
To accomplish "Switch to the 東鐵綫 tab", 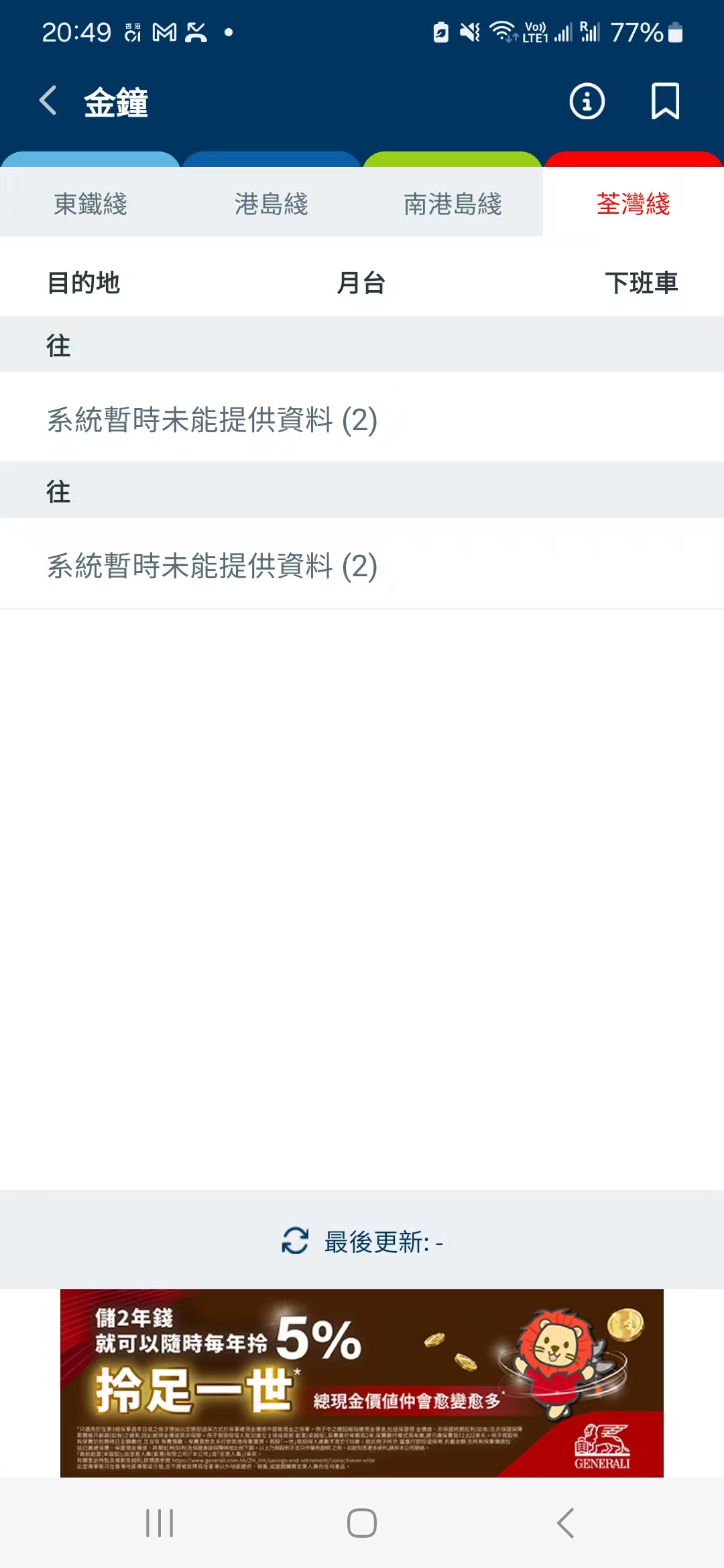I will coord(90,204).
